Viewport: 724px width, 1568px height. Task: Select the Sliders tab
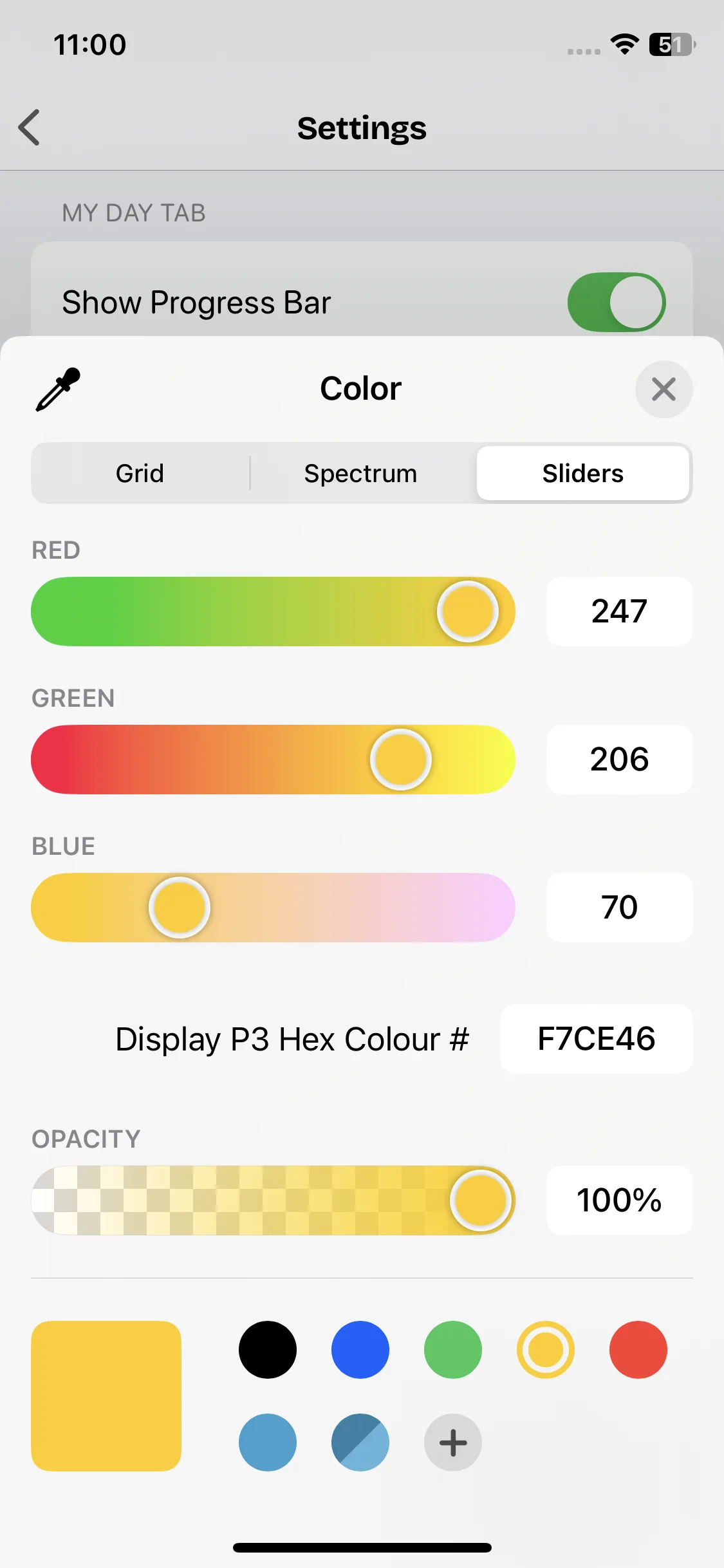point(582,473)
